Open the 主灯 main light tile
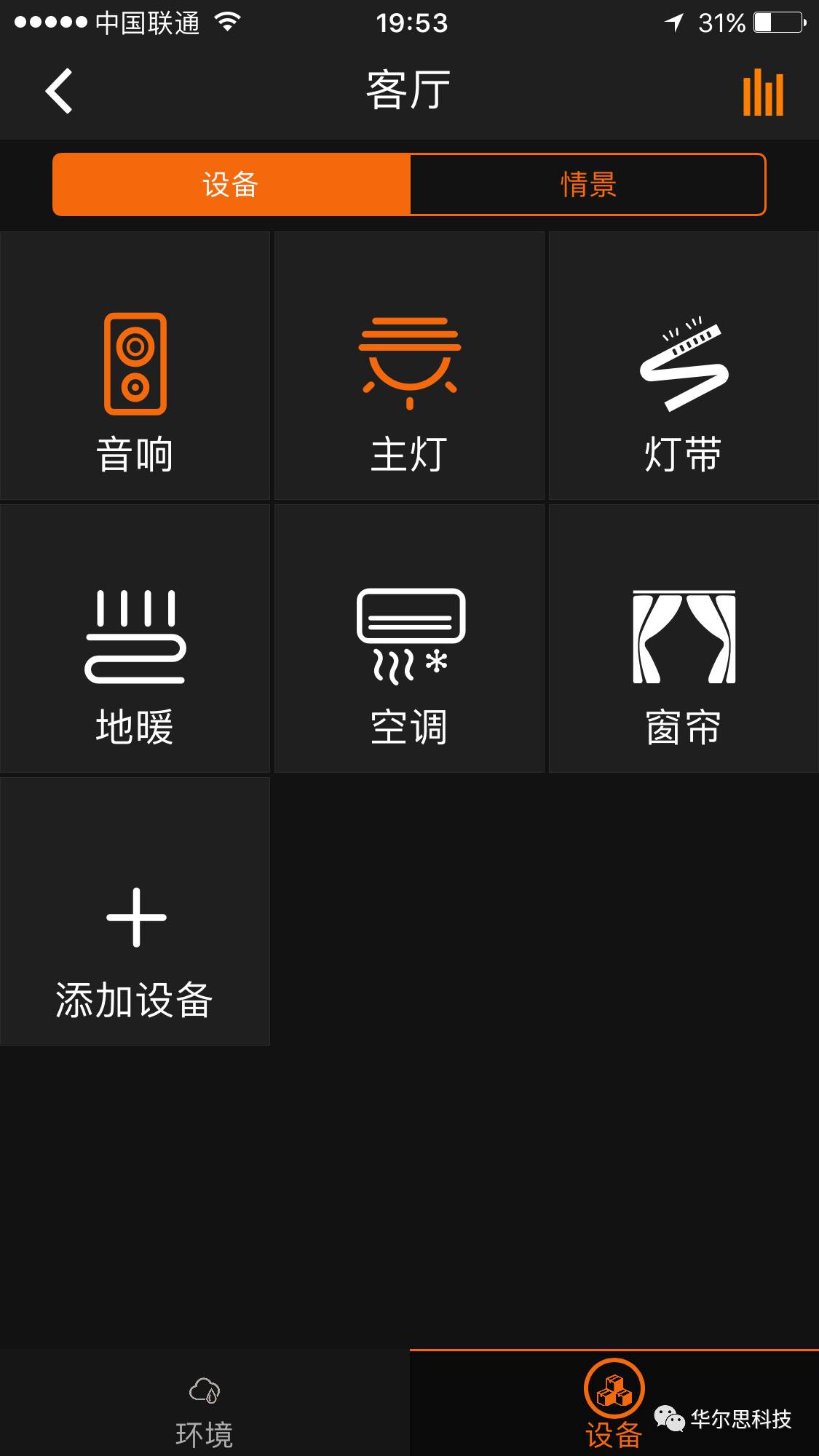The width and height of the screenshot is (819, 1456). [409, 366]
